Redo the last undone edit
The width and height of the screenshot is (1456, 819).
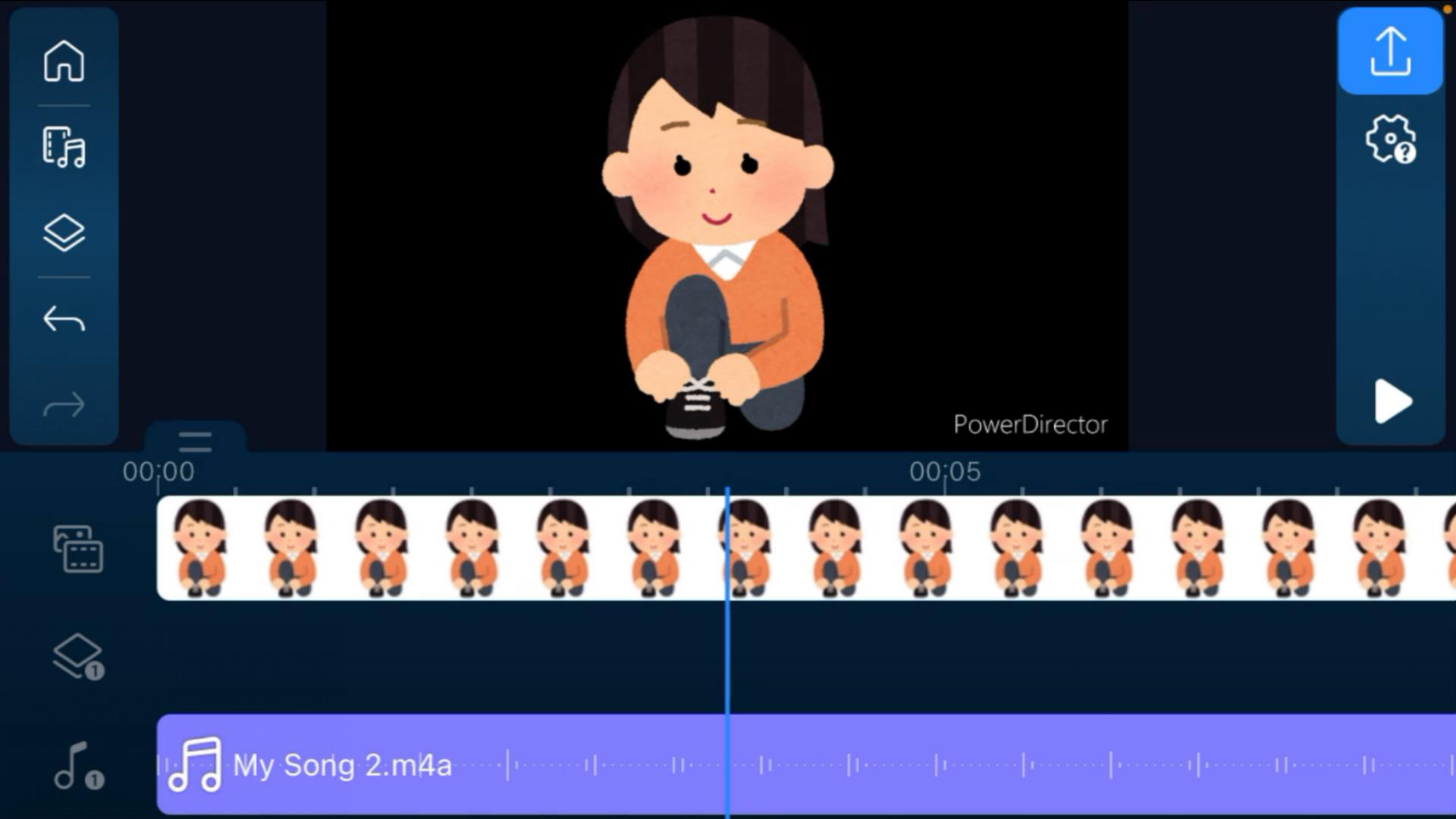pos(64,405)
